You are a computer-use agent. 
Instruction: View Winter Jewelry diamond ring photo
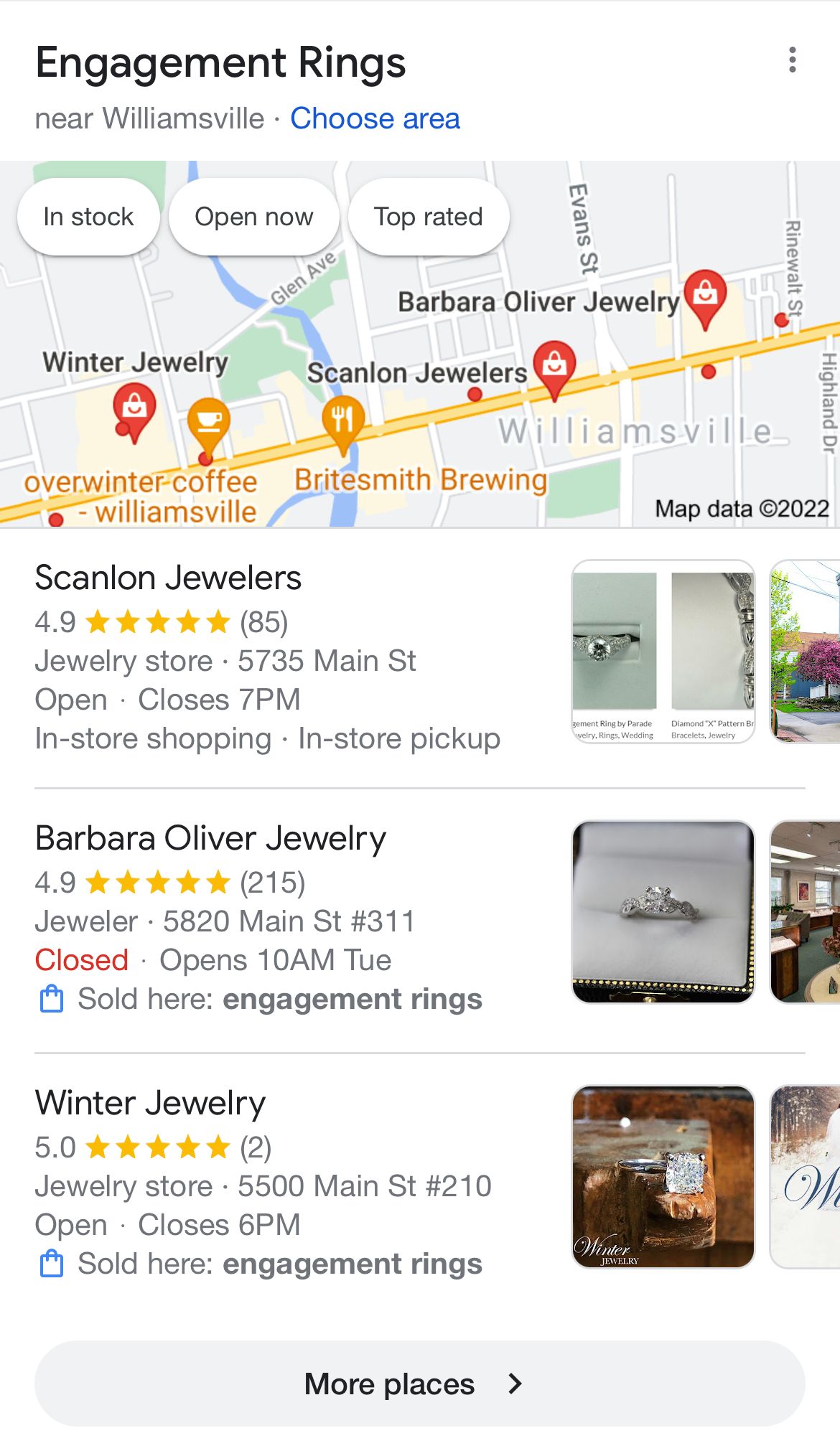(663, 1177)
